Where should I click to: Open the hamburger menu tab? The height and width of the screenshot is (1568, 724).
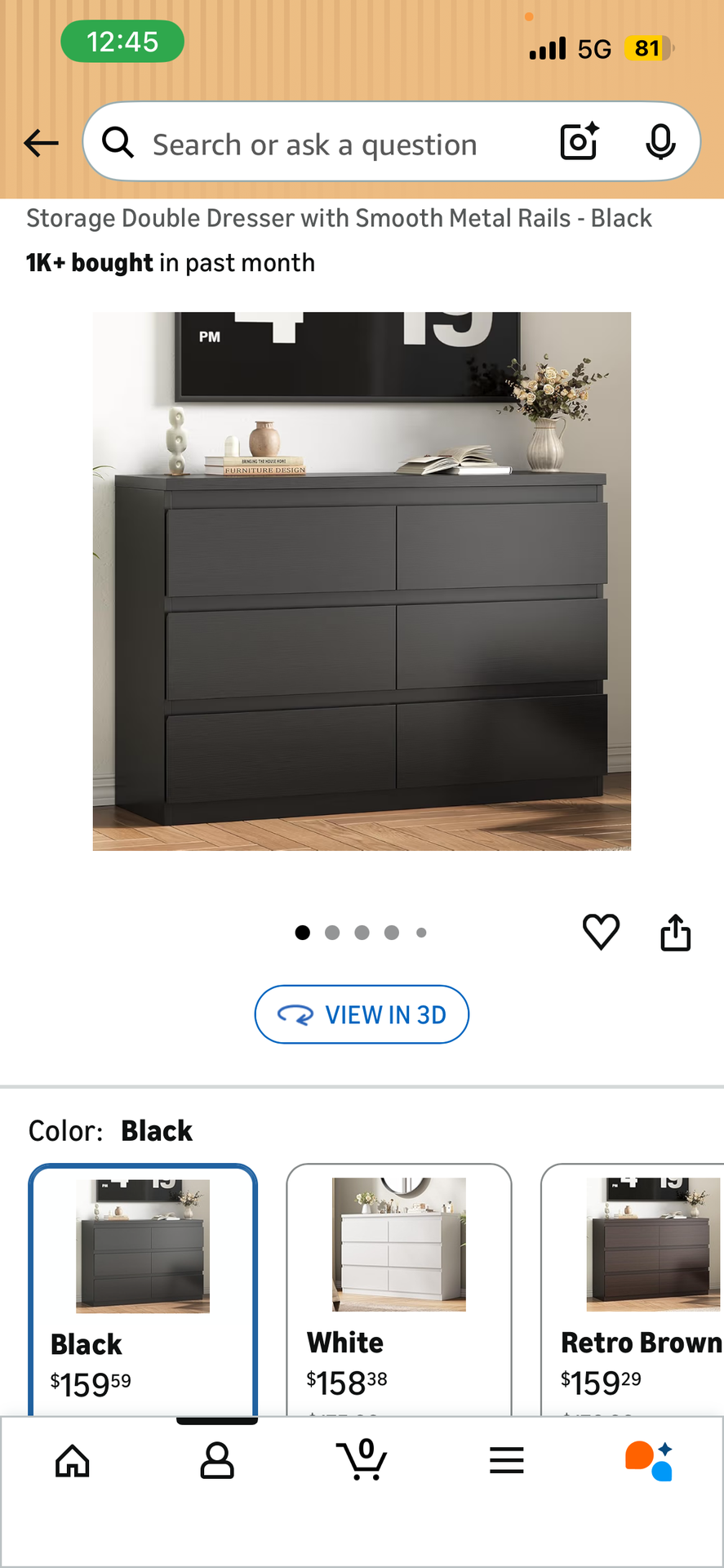507,1460
